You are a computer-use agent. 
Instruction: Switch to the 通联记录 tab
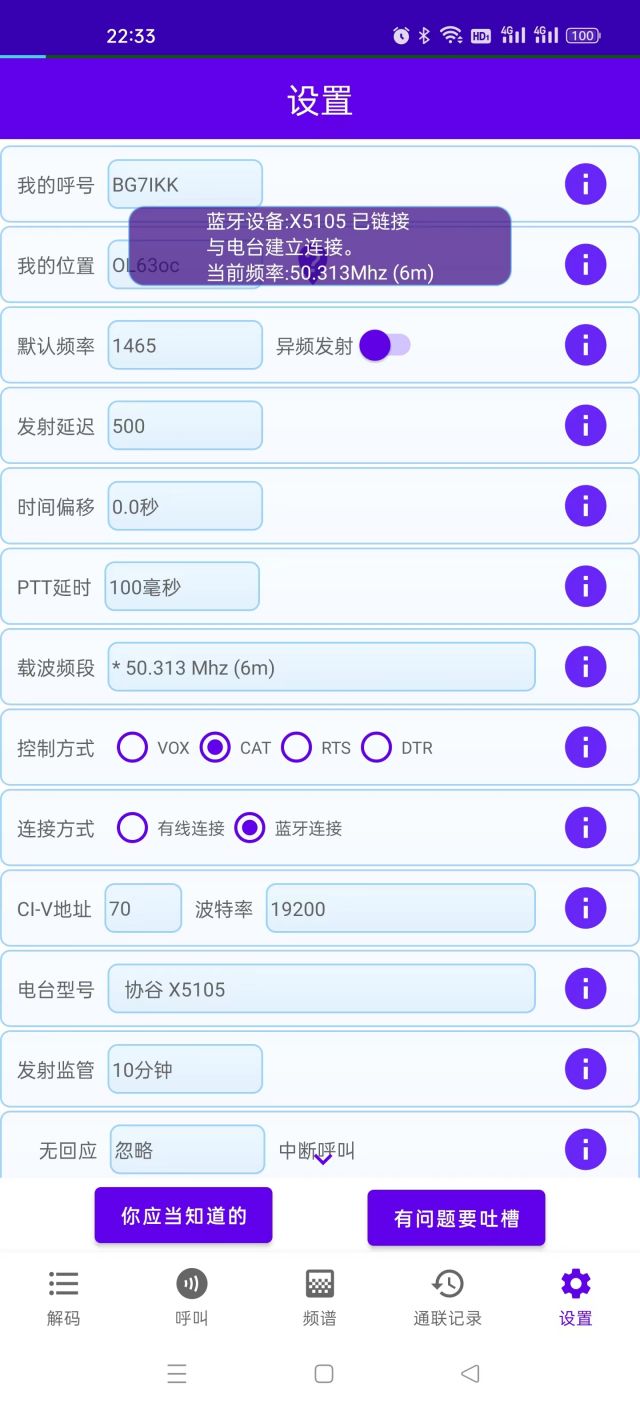[x=448, y=1297]
